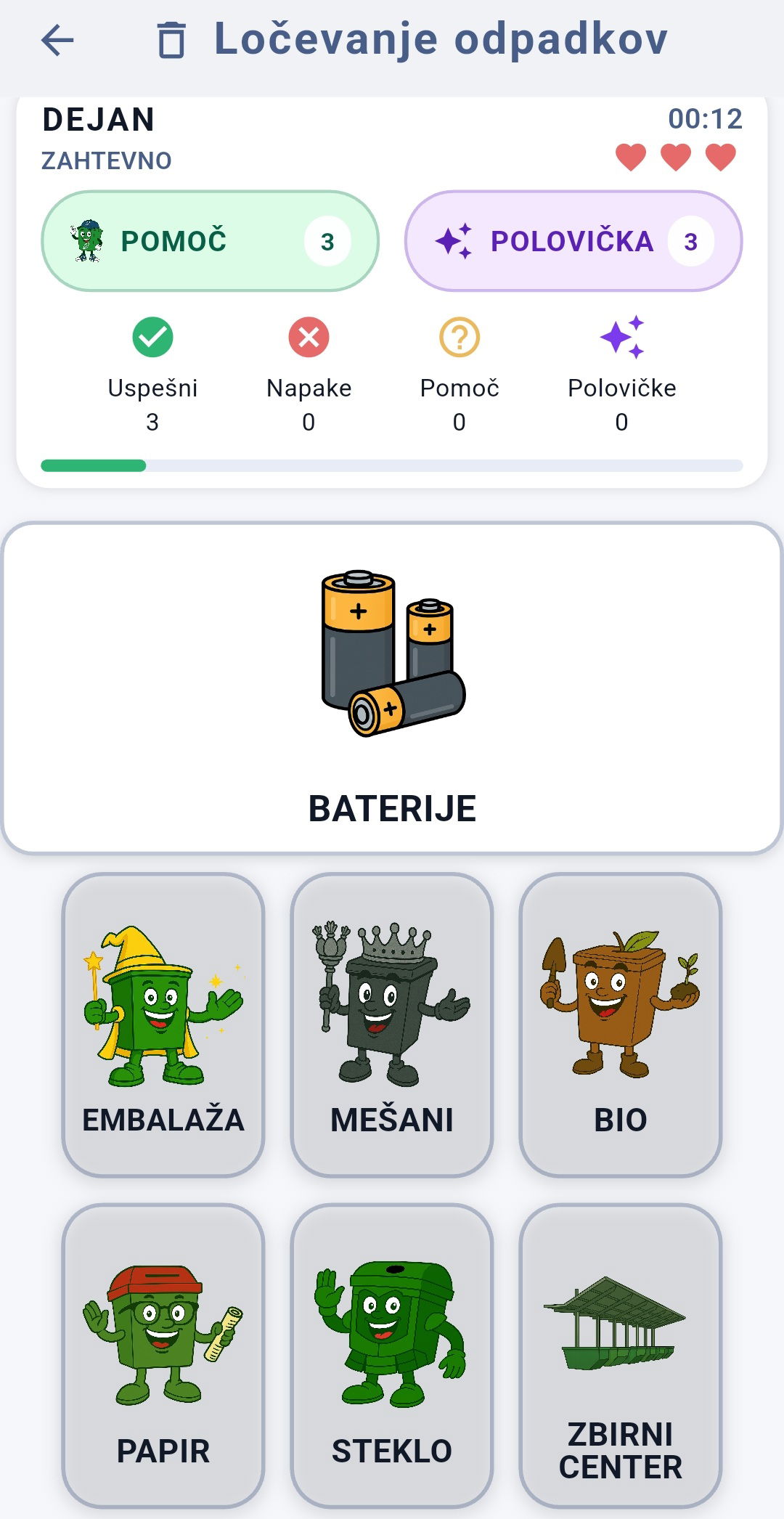This screenshot has width=784, height=1519.
Task: Use the Pomoč hint button
Action: 210,241
